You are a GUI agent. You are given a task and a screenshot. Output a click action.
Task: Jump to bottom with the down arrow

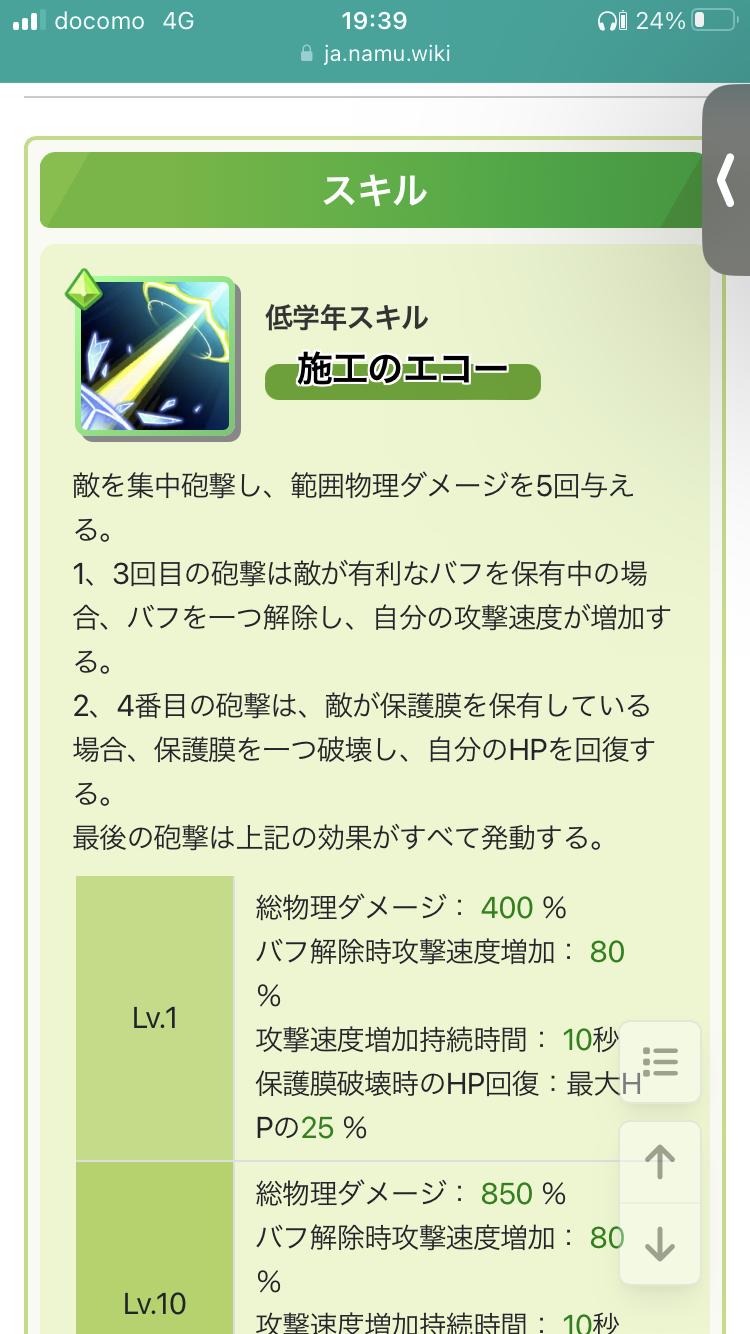[x=660, y=1244]
